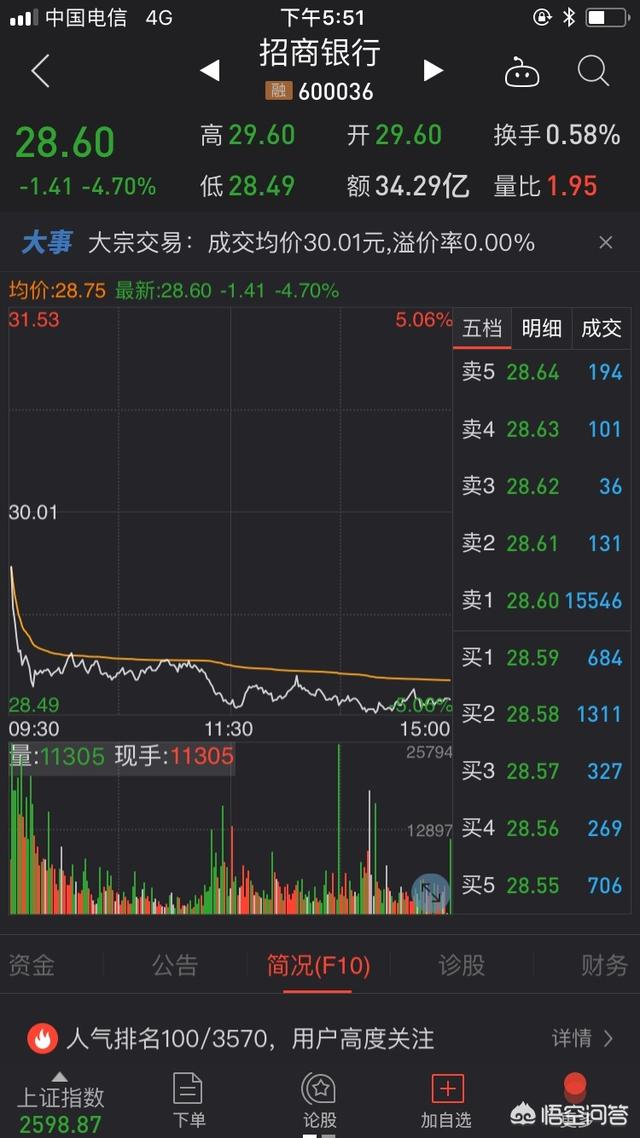The image size is (640, 1138).
Task: Expand the 上证指数 index bar
Action: [60, 1098]
